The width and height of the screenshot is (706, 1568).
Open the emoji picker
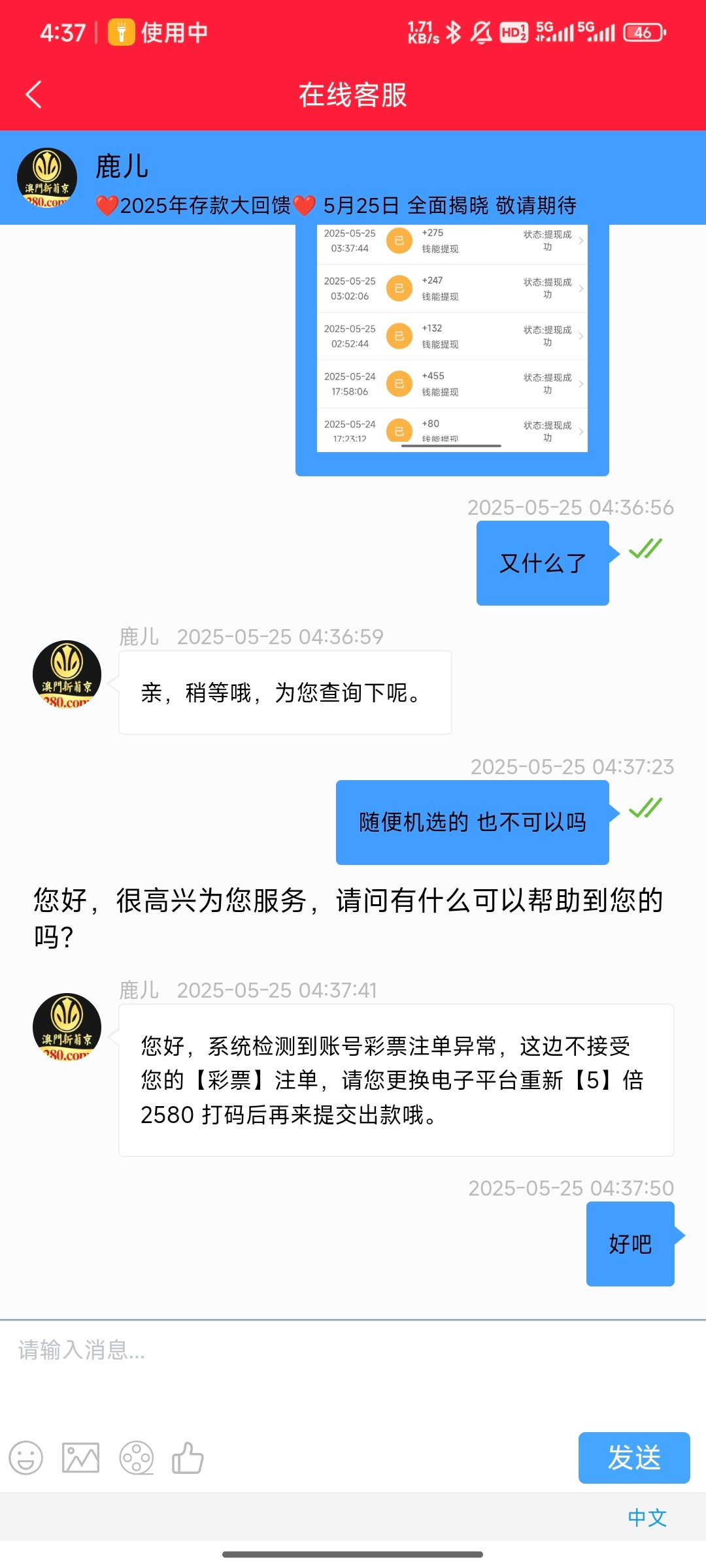tap(26, 1458)
